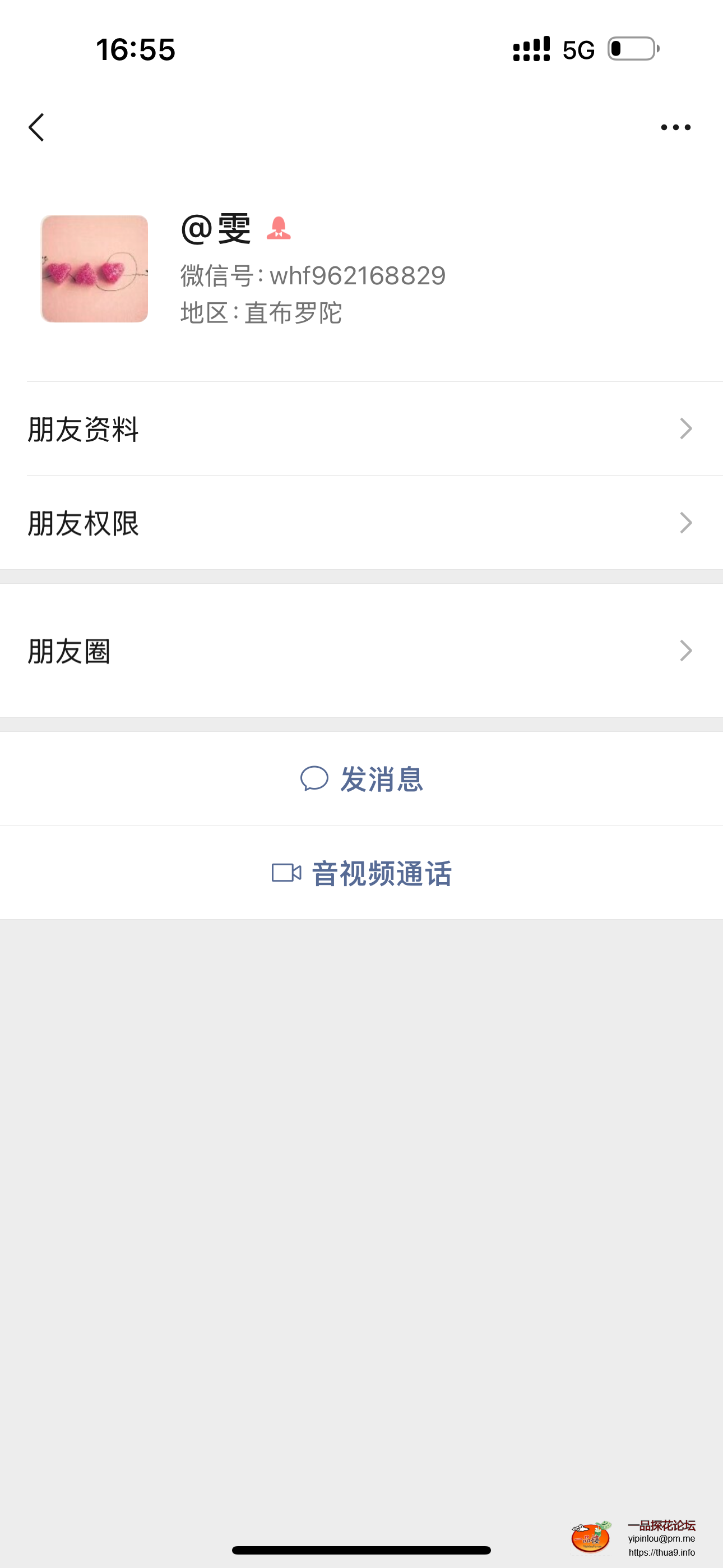Image resolution: width=723 pixels, height=1568 pixels.
Task: Open the more options menu via three dots
Action: pyautogui.click(x=675, y=127)
